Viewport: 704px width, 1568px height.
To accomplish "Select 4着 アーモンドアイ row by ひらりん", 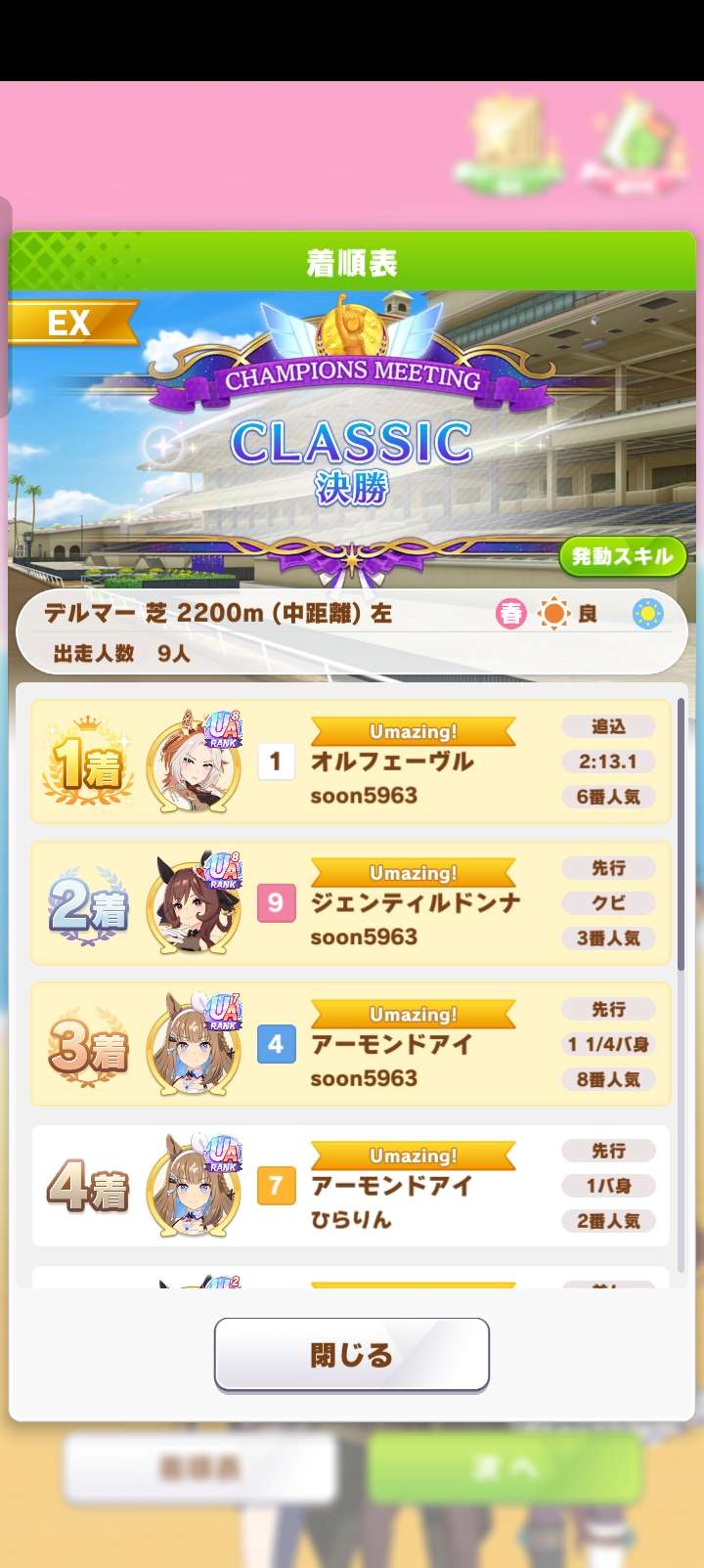I will pos(351,1186).
